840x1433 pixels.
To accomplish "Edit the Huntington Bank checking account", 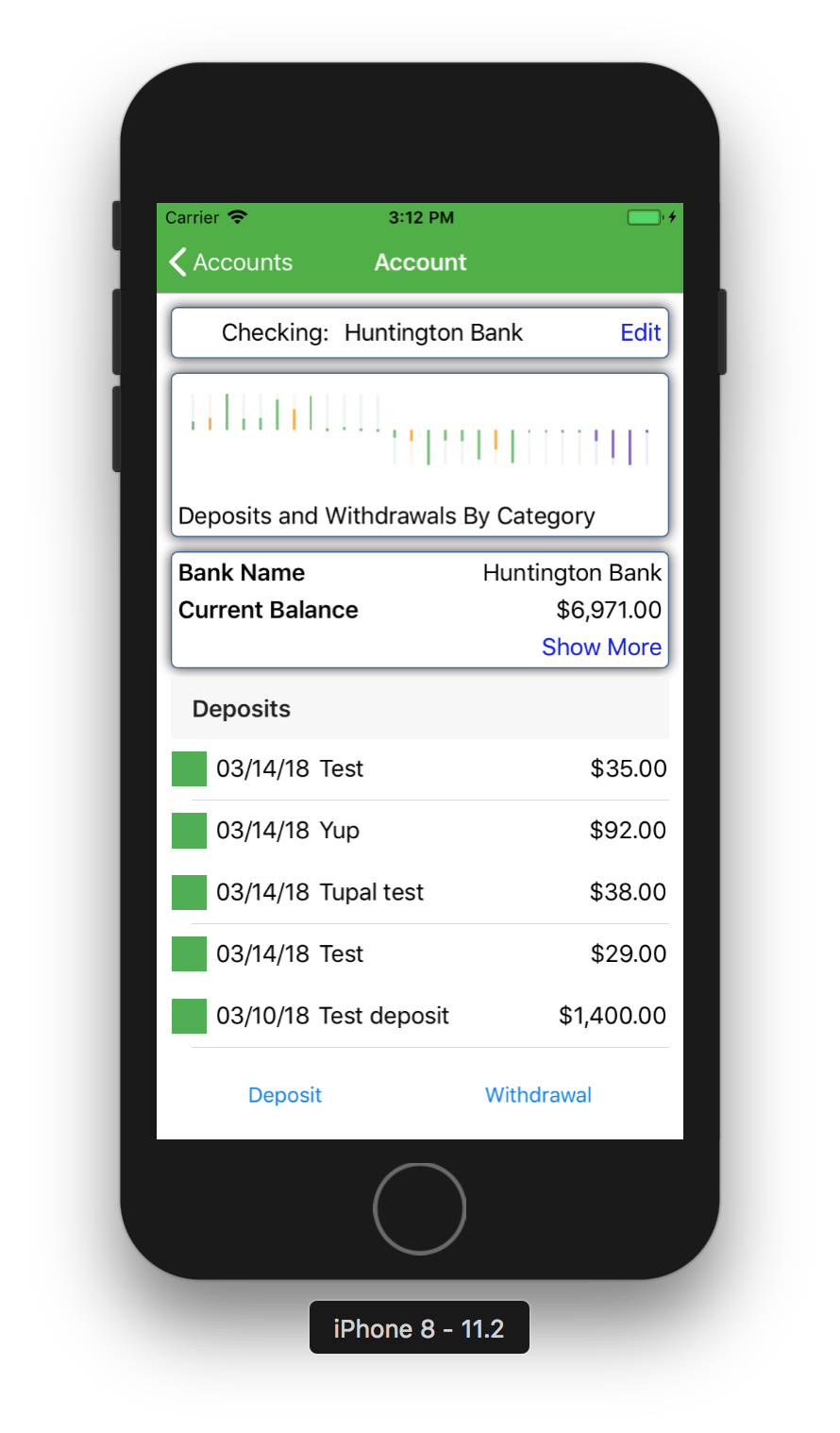I will coord(640,332).
